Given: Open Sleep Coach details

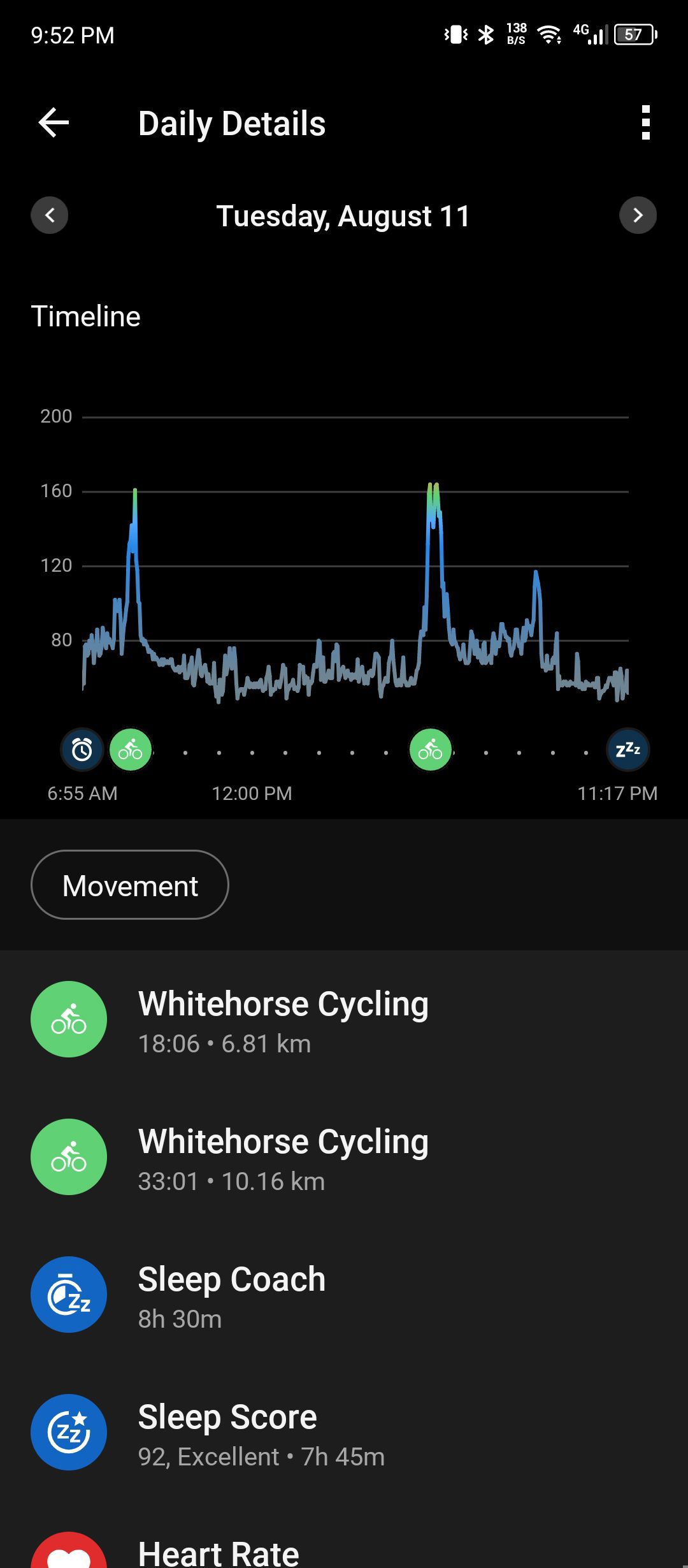Looking at the screenshot, I should coord(344,1295).
